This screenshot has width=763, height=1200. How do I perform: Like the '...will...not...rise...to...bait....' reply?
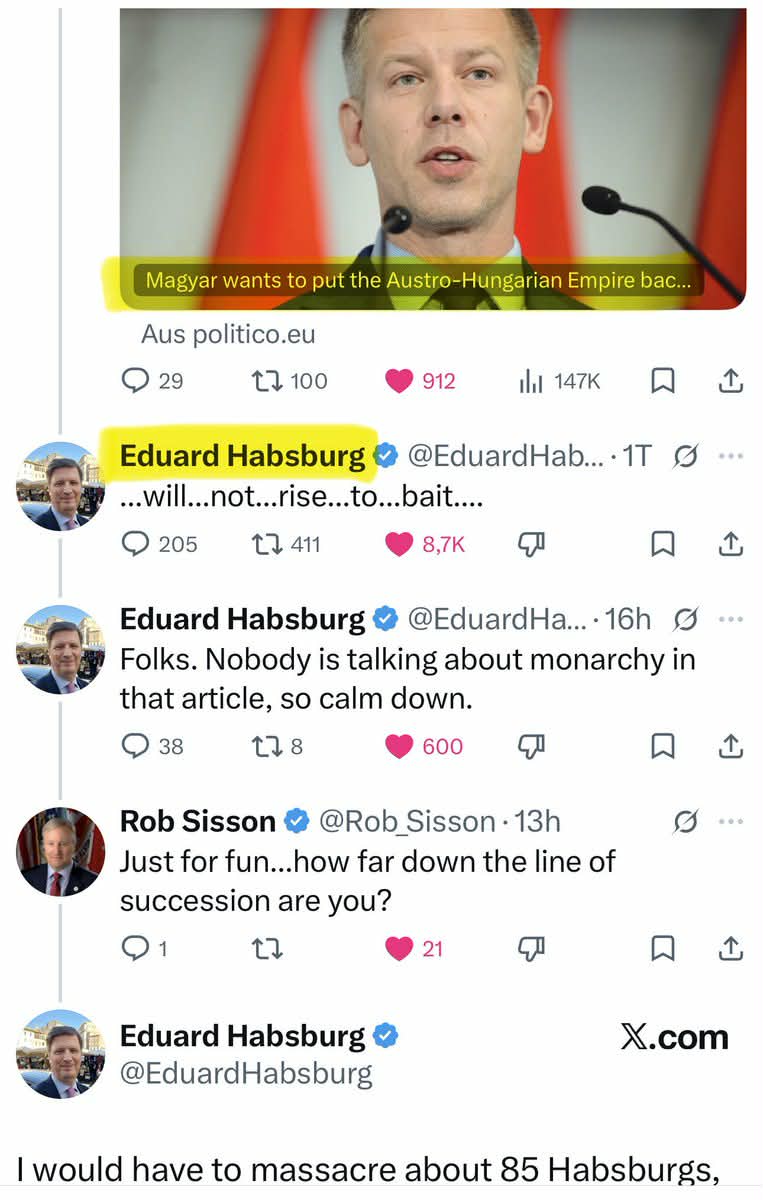pyautogui.click(x=400, y=544)
